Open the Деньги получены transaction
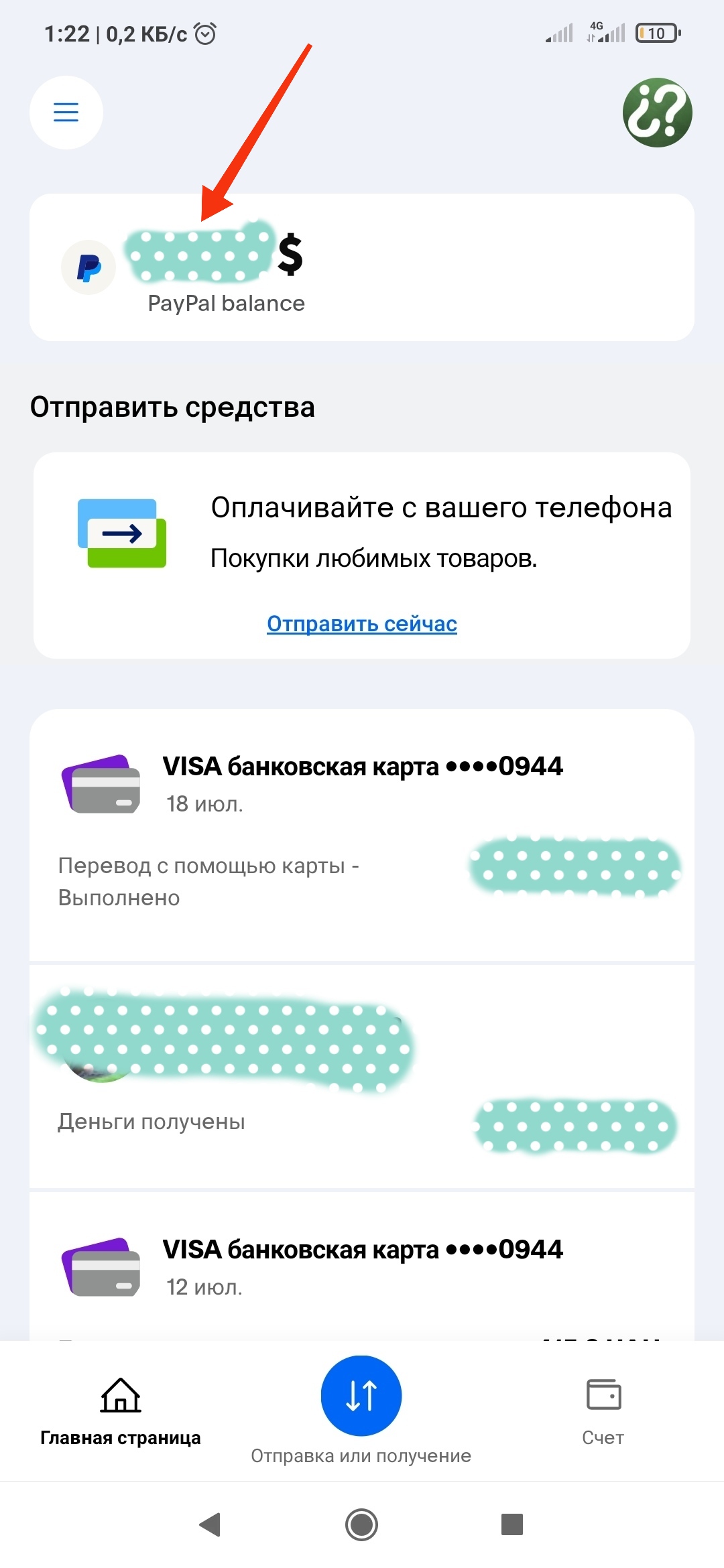 362,1076
